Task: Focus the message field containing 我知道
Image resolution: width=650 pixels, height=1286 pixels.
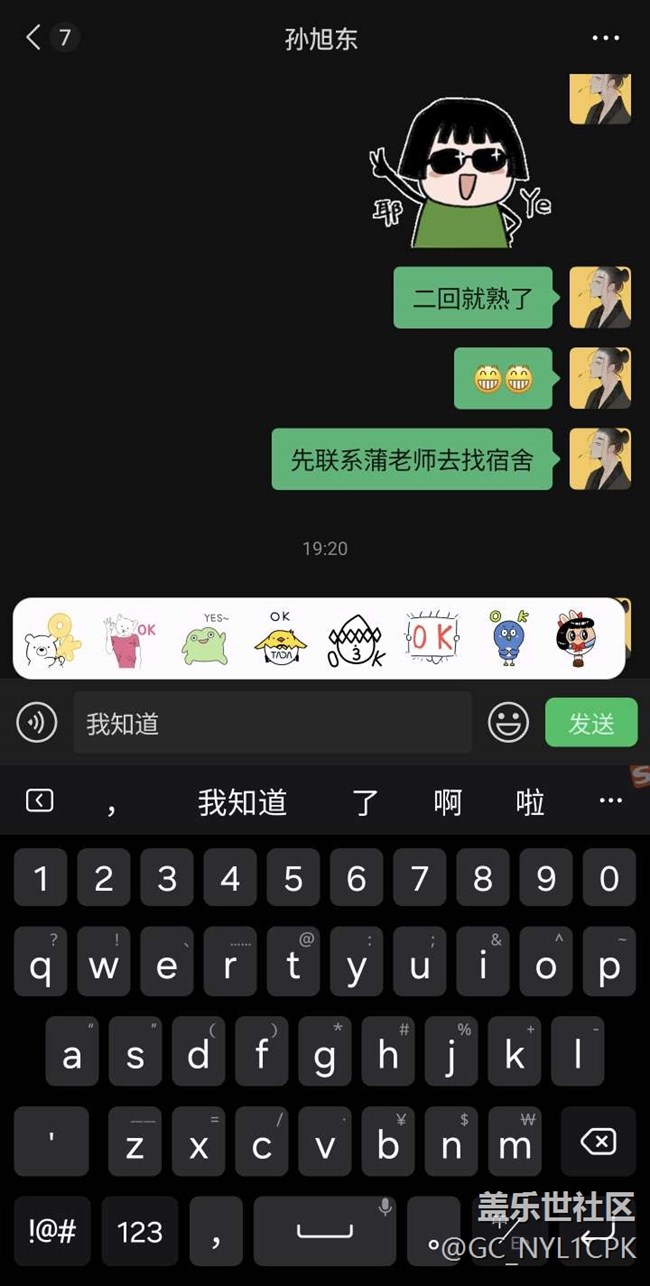Action: coord(272,723)
